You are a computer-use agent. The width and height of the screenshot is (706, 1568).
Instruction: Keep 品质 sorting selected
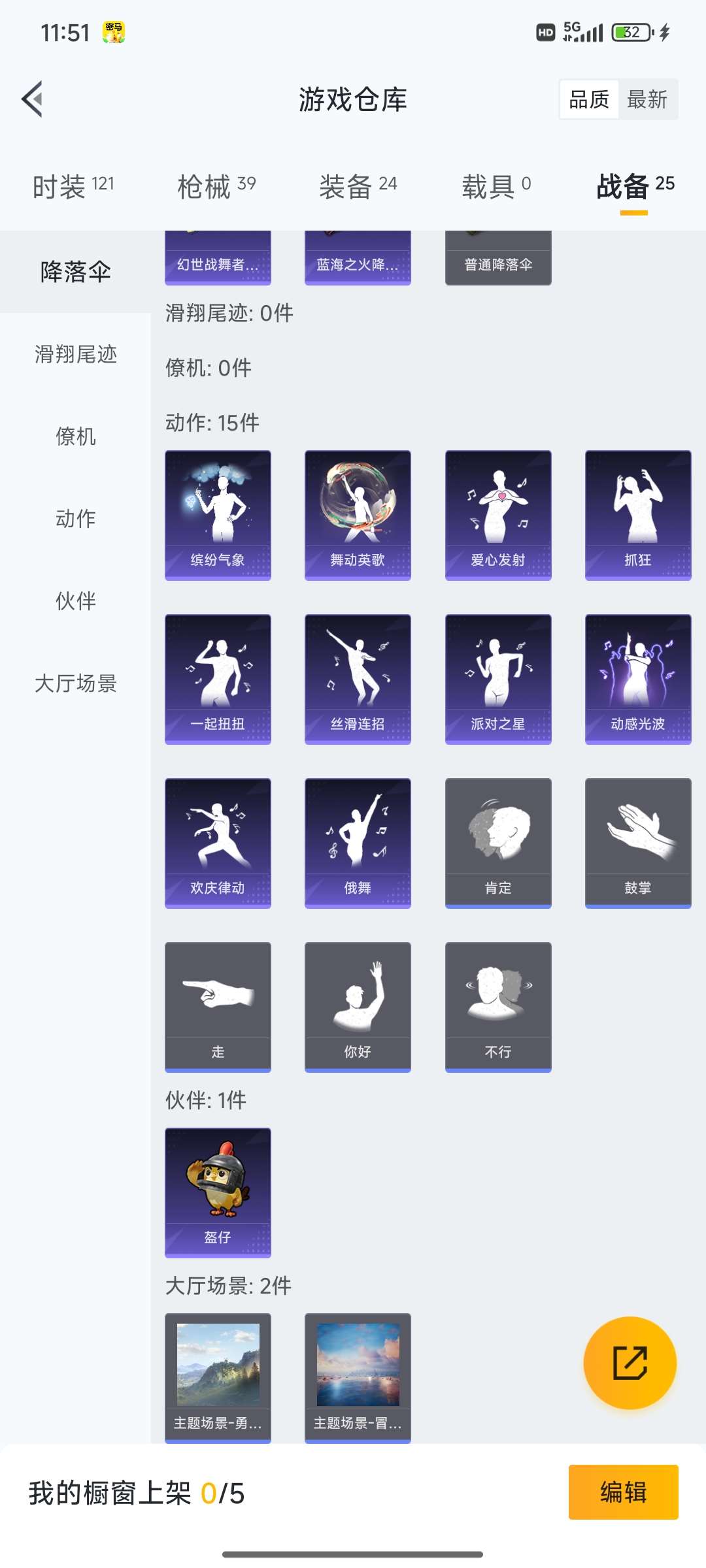(x=588, y=99)
